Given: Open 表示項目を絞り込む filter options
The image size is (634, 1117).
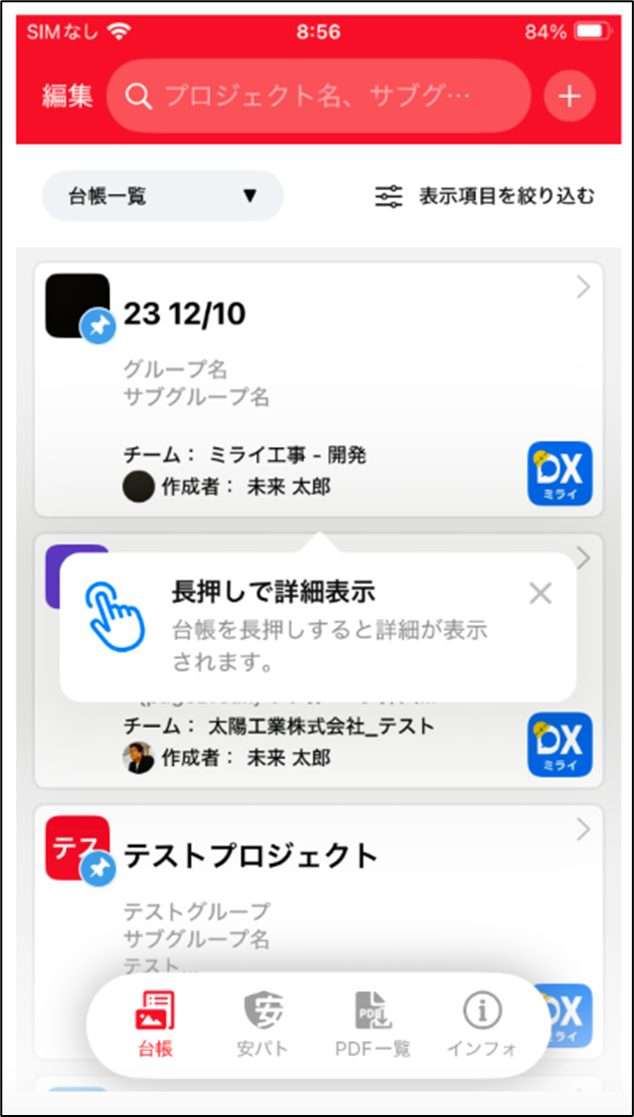Looking at the screenshot, I should 484,196.
